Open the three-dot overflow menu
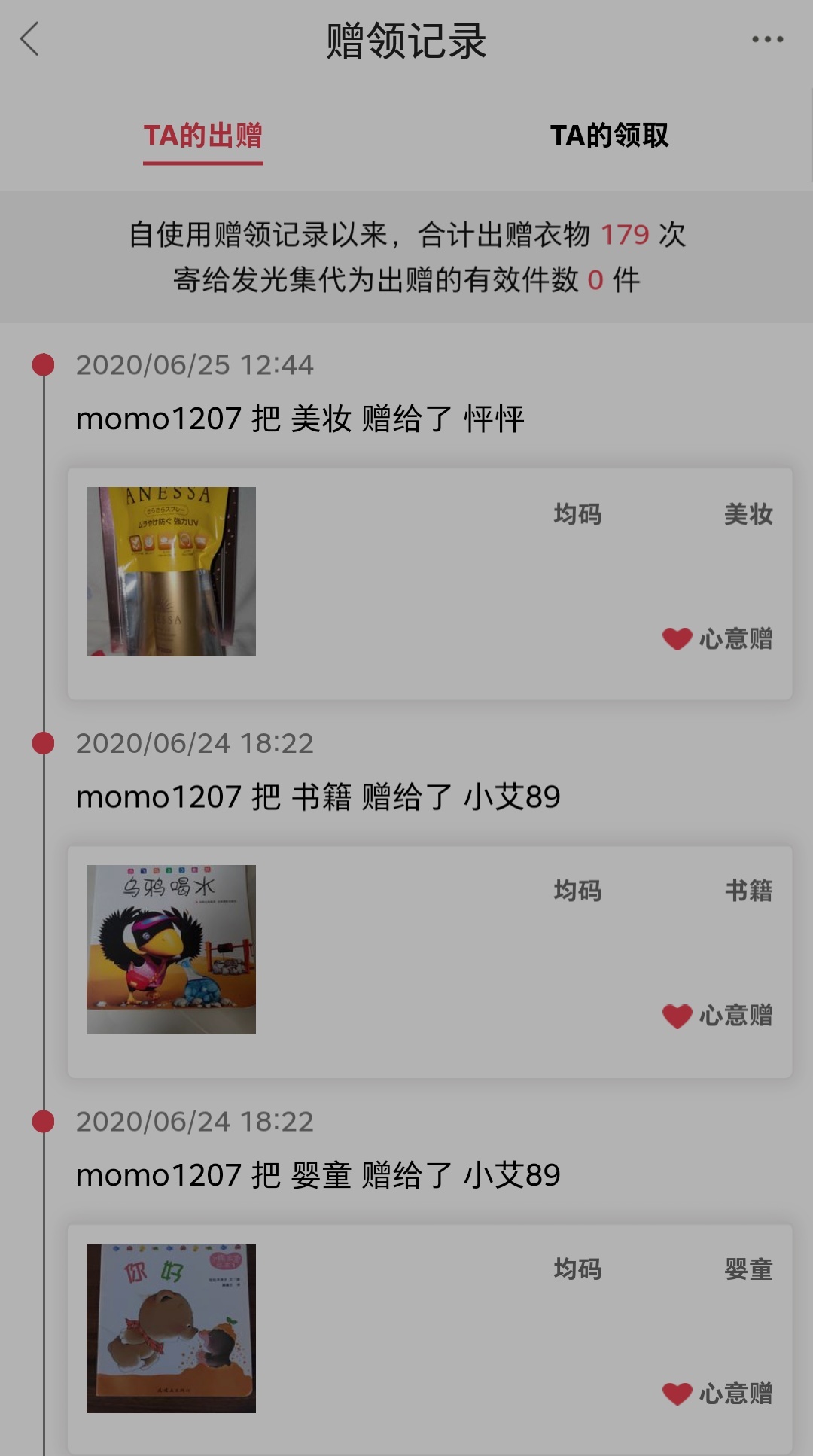This screenshot has height=1456, width=813. 767,40
